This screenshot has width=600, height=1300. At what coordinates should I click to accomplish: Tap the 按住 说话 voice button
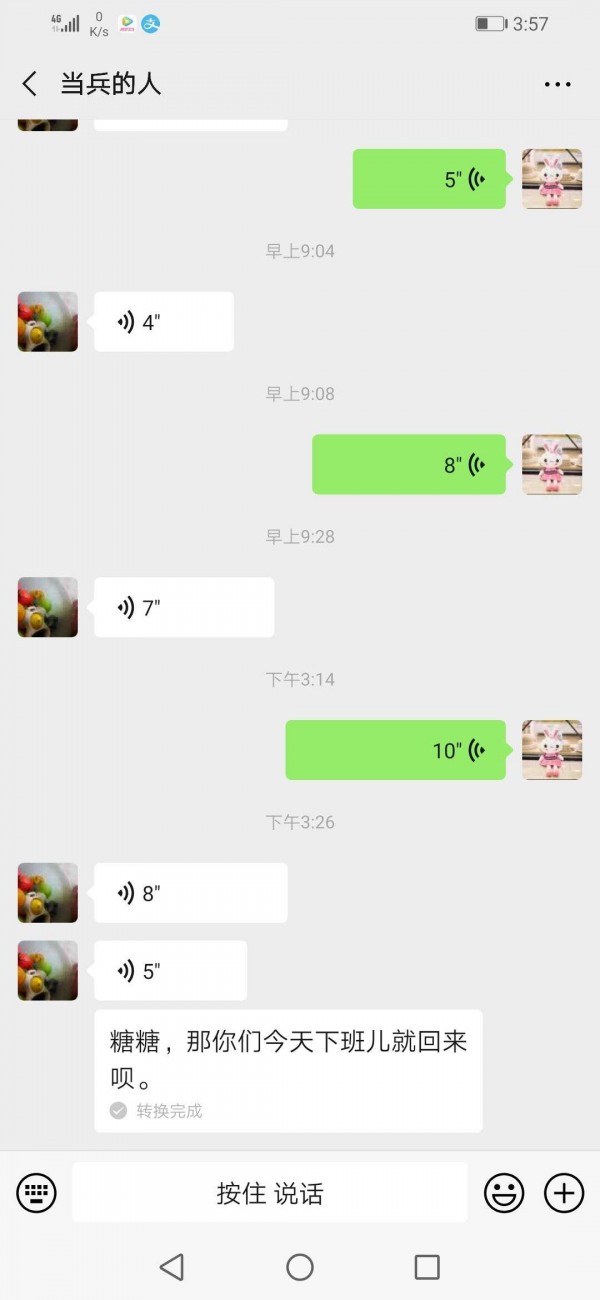coord(270,1192)
